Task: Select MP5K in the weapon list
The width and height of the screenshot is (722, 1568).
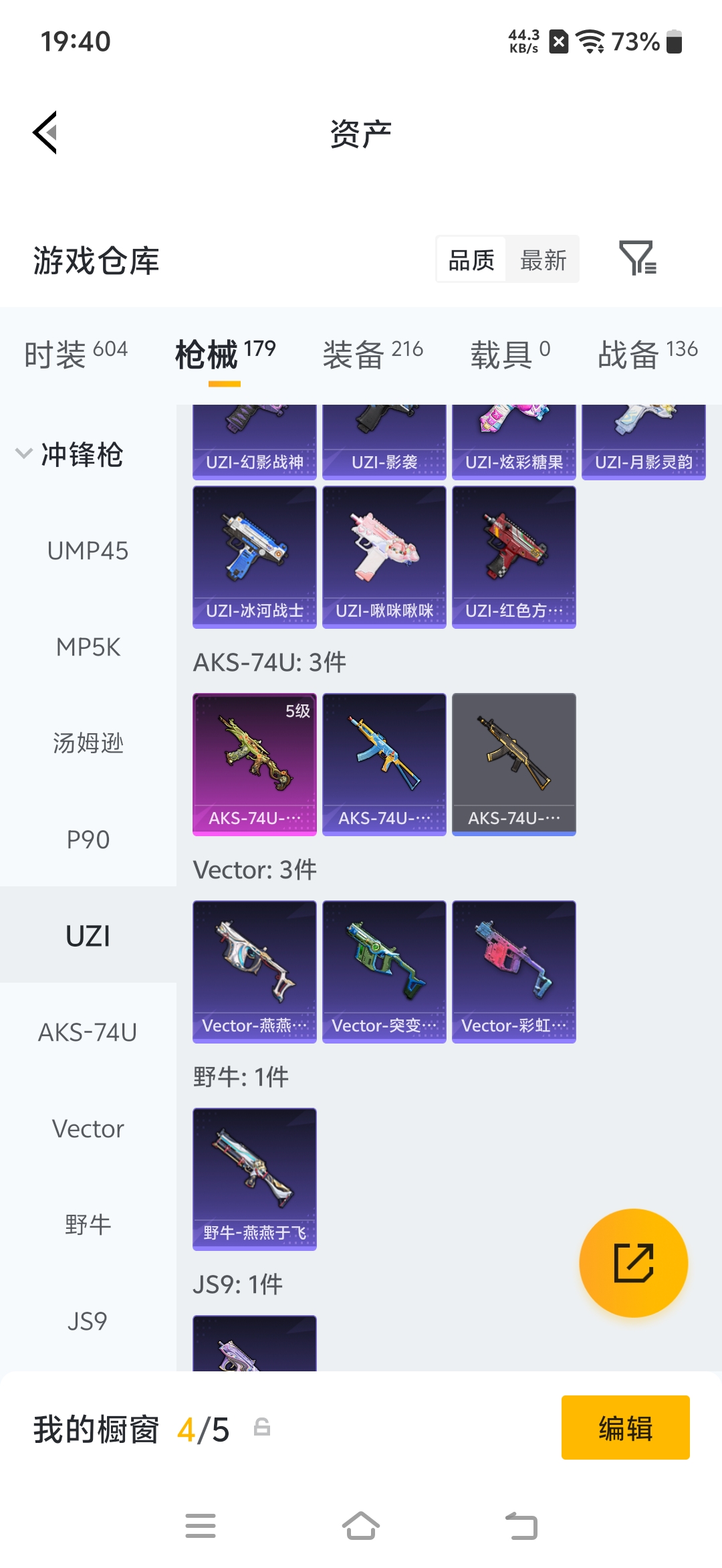Action: pyautogui.click(x=88, y=648)
